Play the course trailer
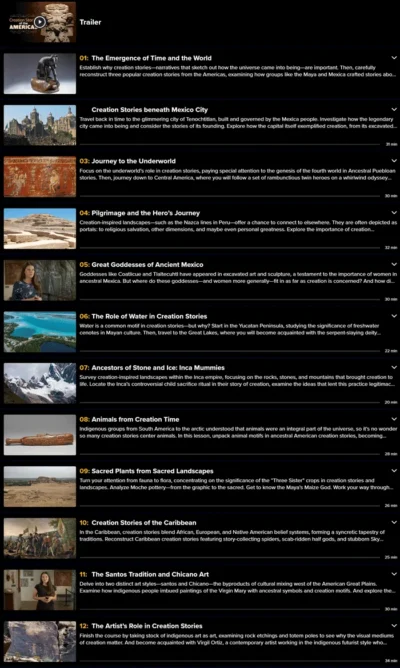The width and height of the screenshot is (400, 668). click(x=40, y=22)
